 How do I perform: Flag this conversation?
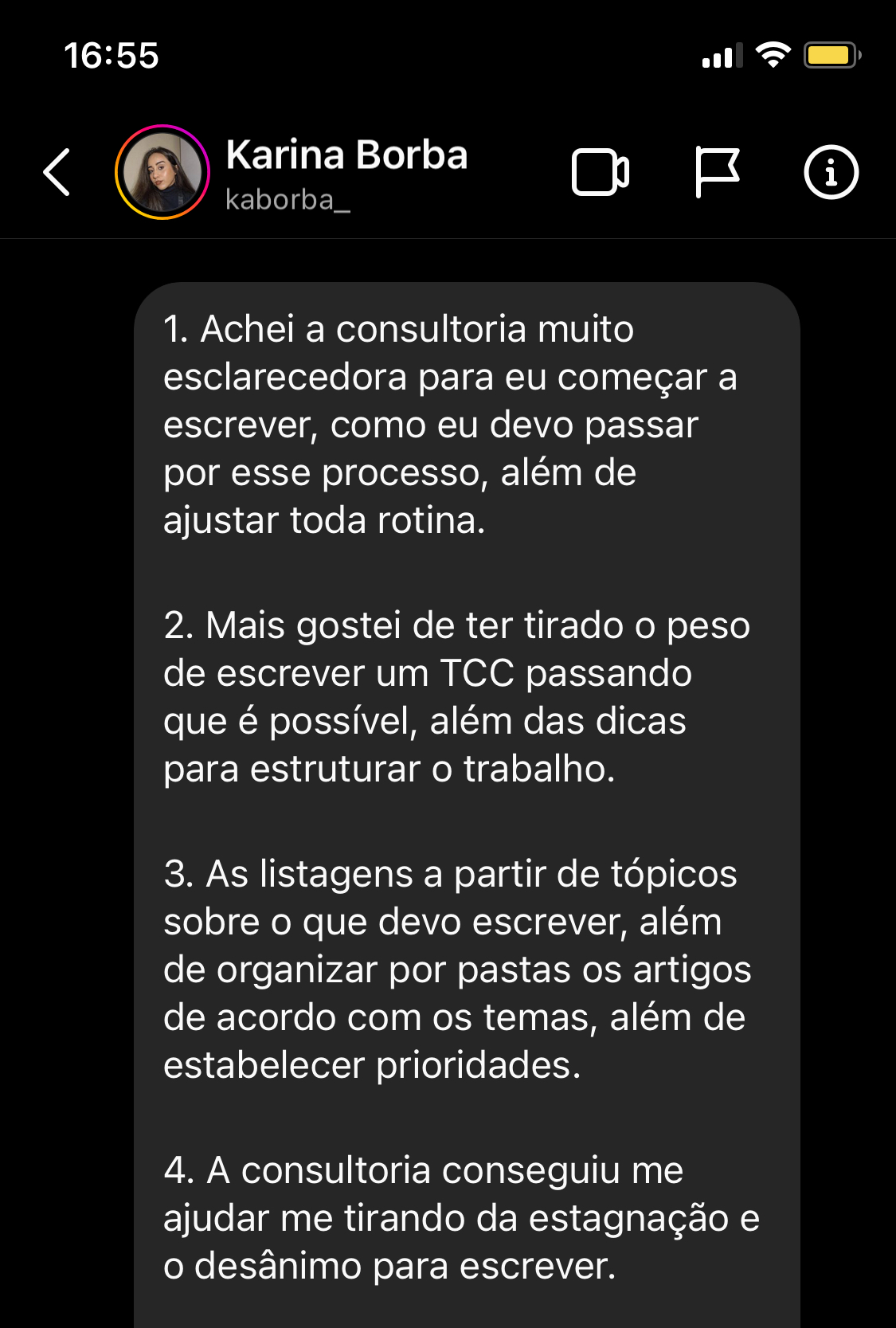pyautogui.click(x=717, y=172)
